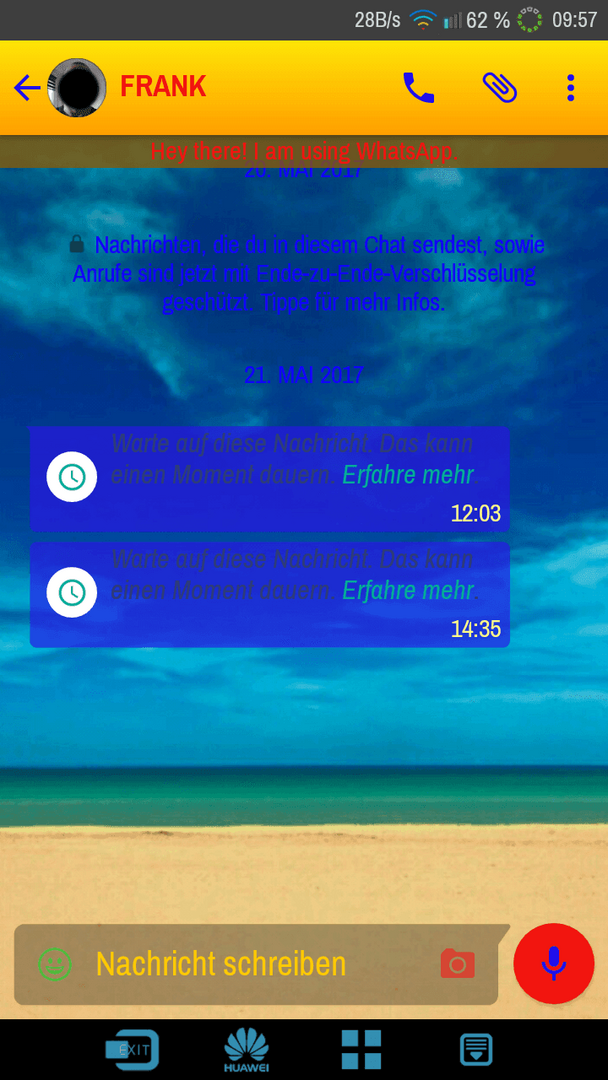The image size is (608, 1080).
Task: Open the overflow menu
Action: click(570, 88)
